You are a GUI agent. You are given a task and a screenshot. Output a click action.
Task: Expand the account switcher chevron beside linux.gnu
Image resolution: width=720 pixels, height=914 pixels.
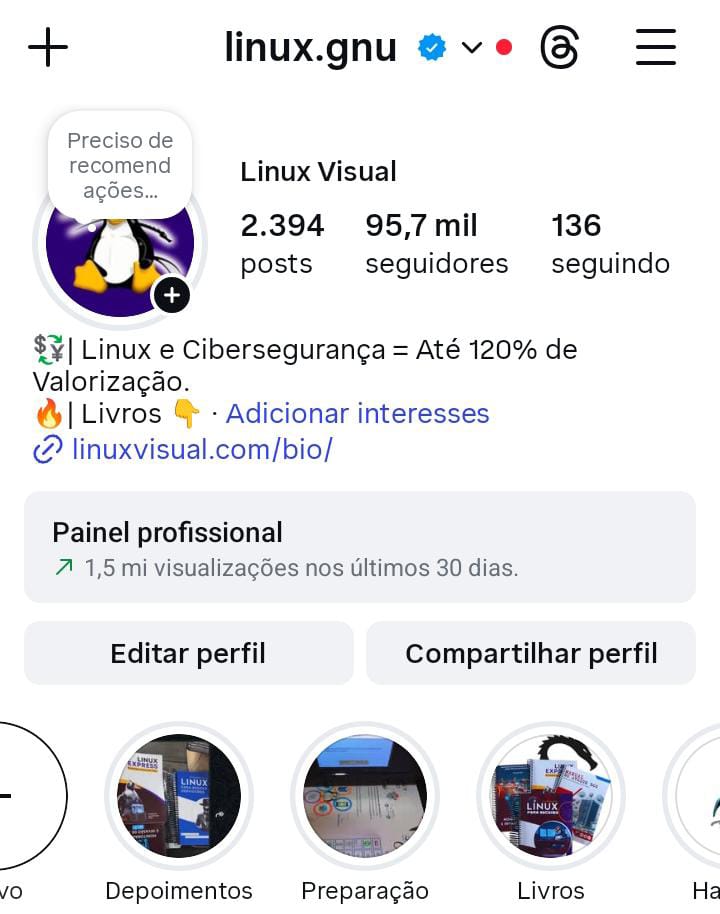(x=470, y=49)
